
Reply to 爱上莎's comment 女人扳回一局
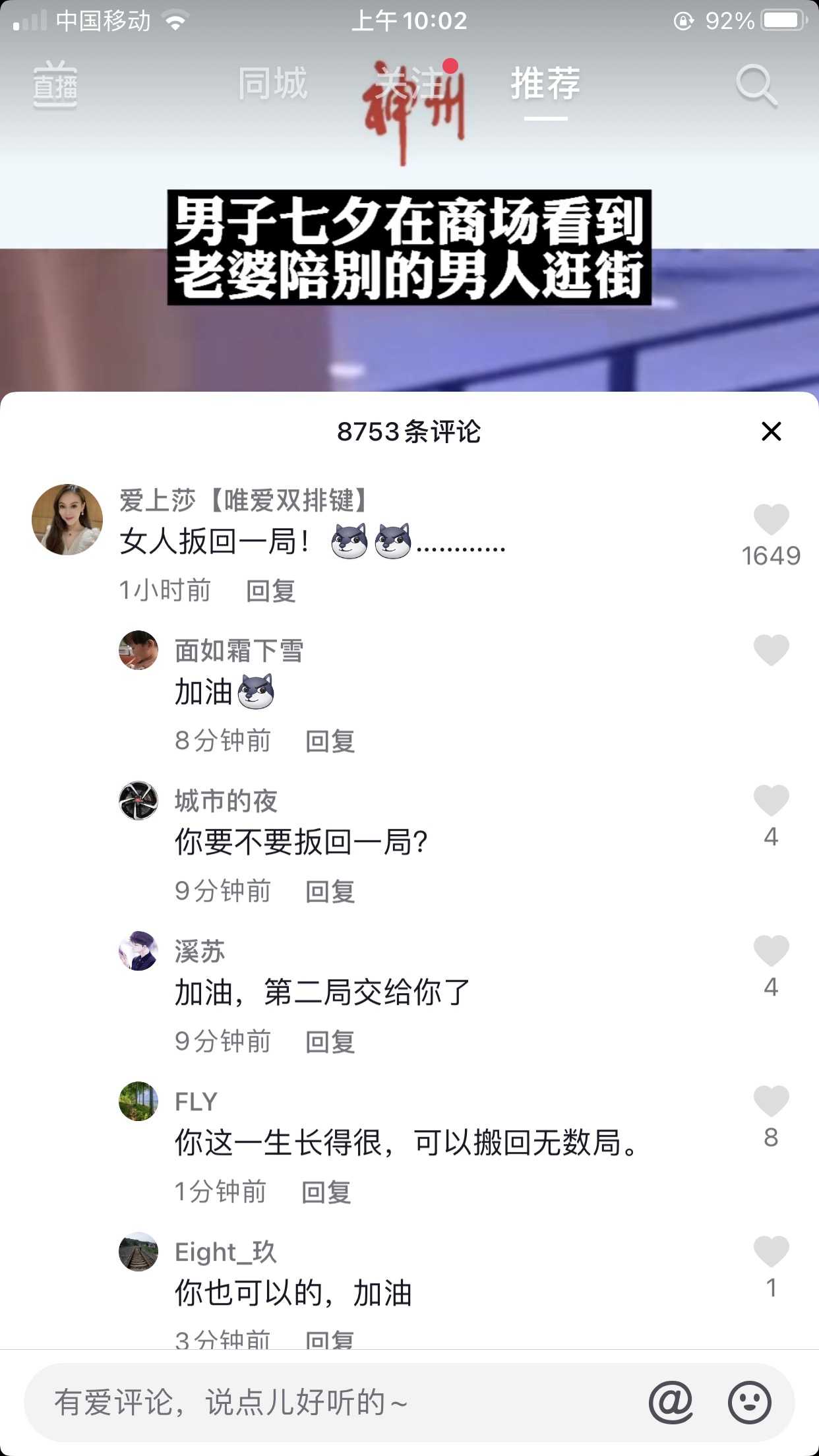270,591
